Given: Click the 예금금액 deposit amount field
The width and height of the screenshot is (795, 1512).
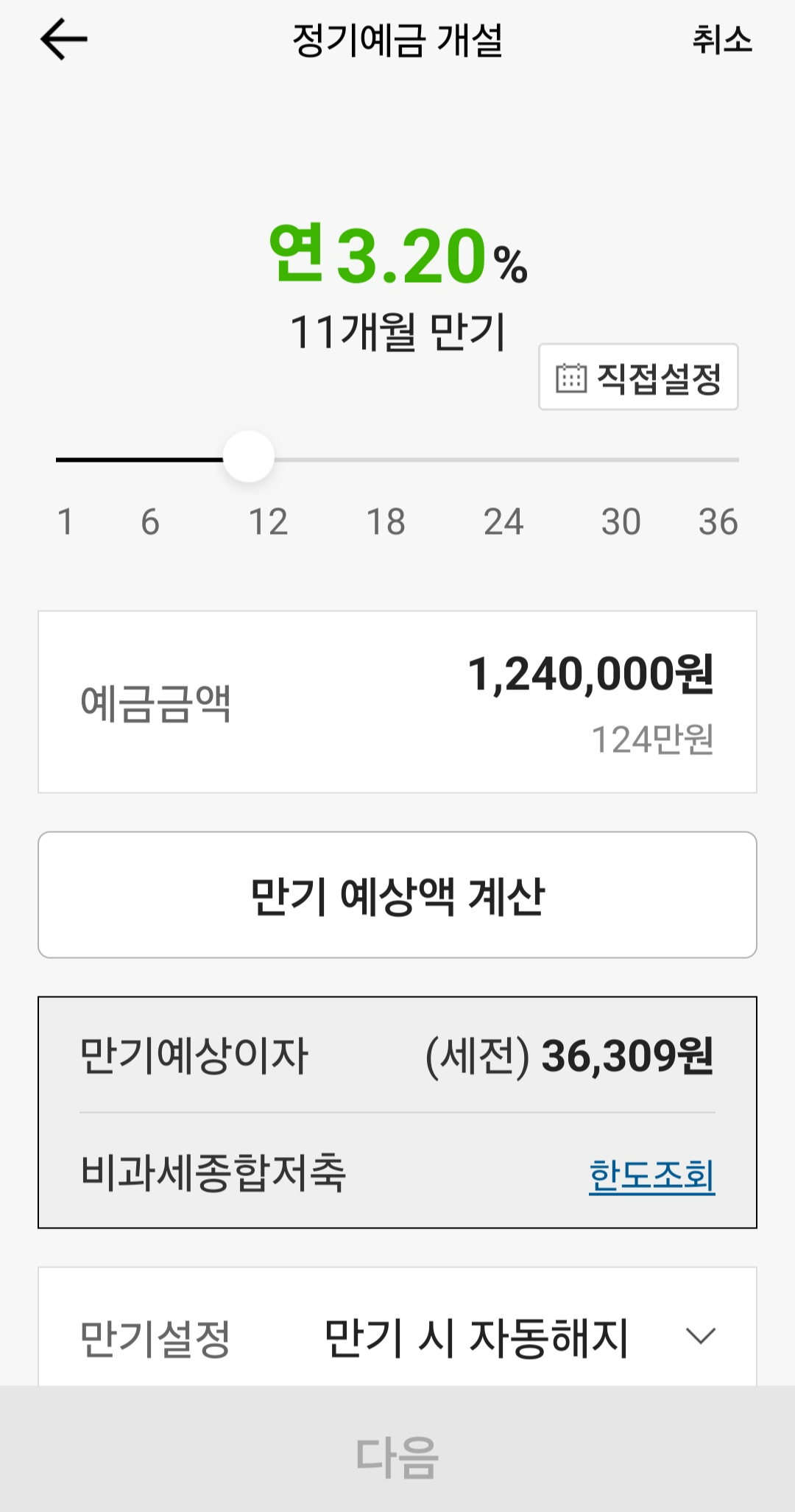Looking at the screenshot, I should coord(397,700).
